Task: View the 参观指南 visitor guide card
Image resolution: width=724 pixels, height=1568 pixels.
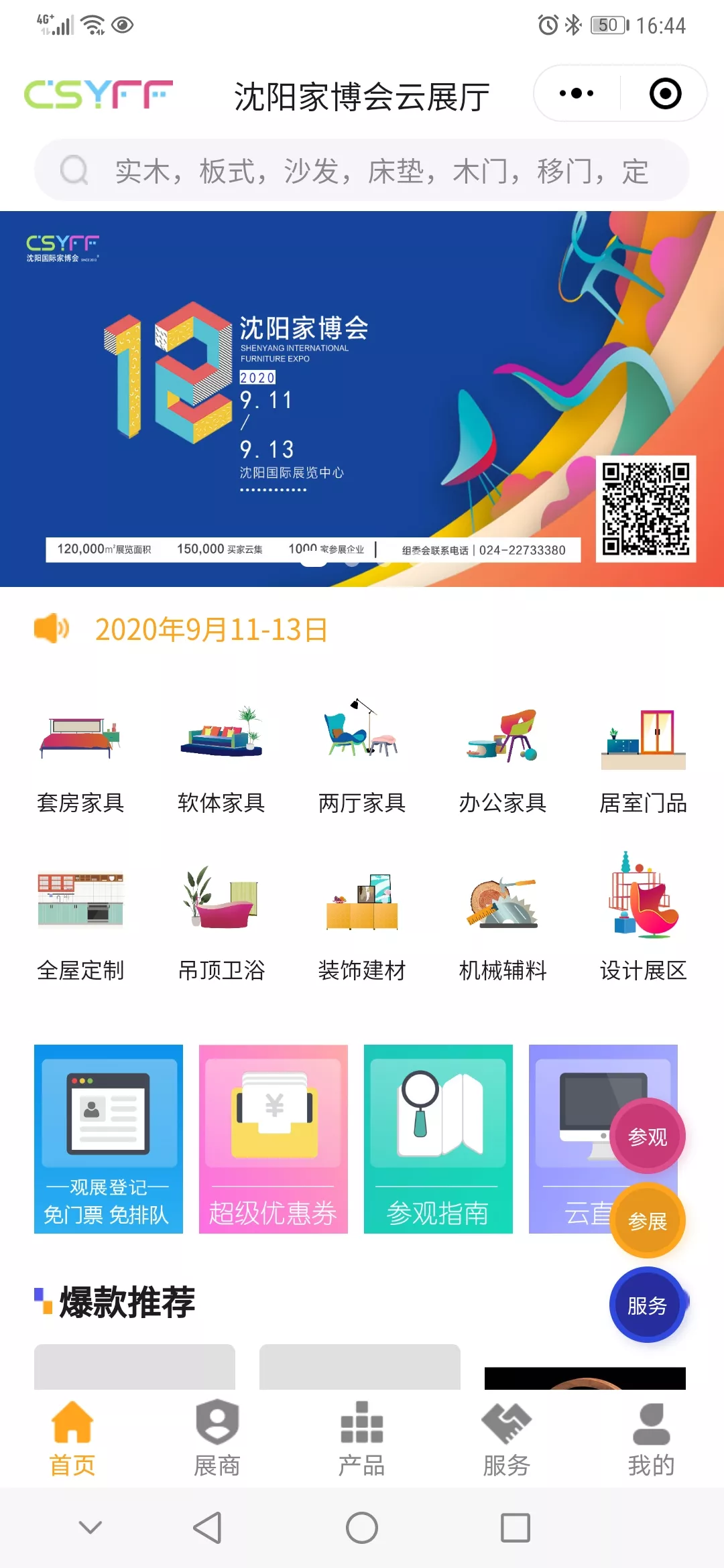Action: coord(438,1139)
